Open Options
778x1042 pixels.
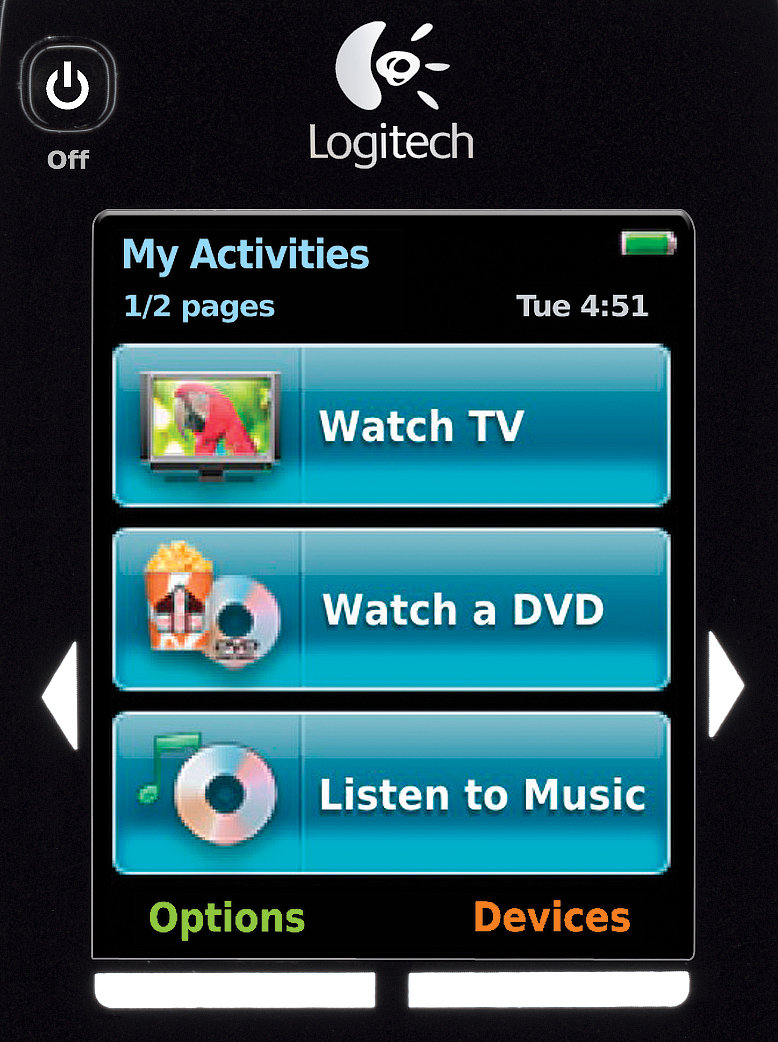coord(227,917)
